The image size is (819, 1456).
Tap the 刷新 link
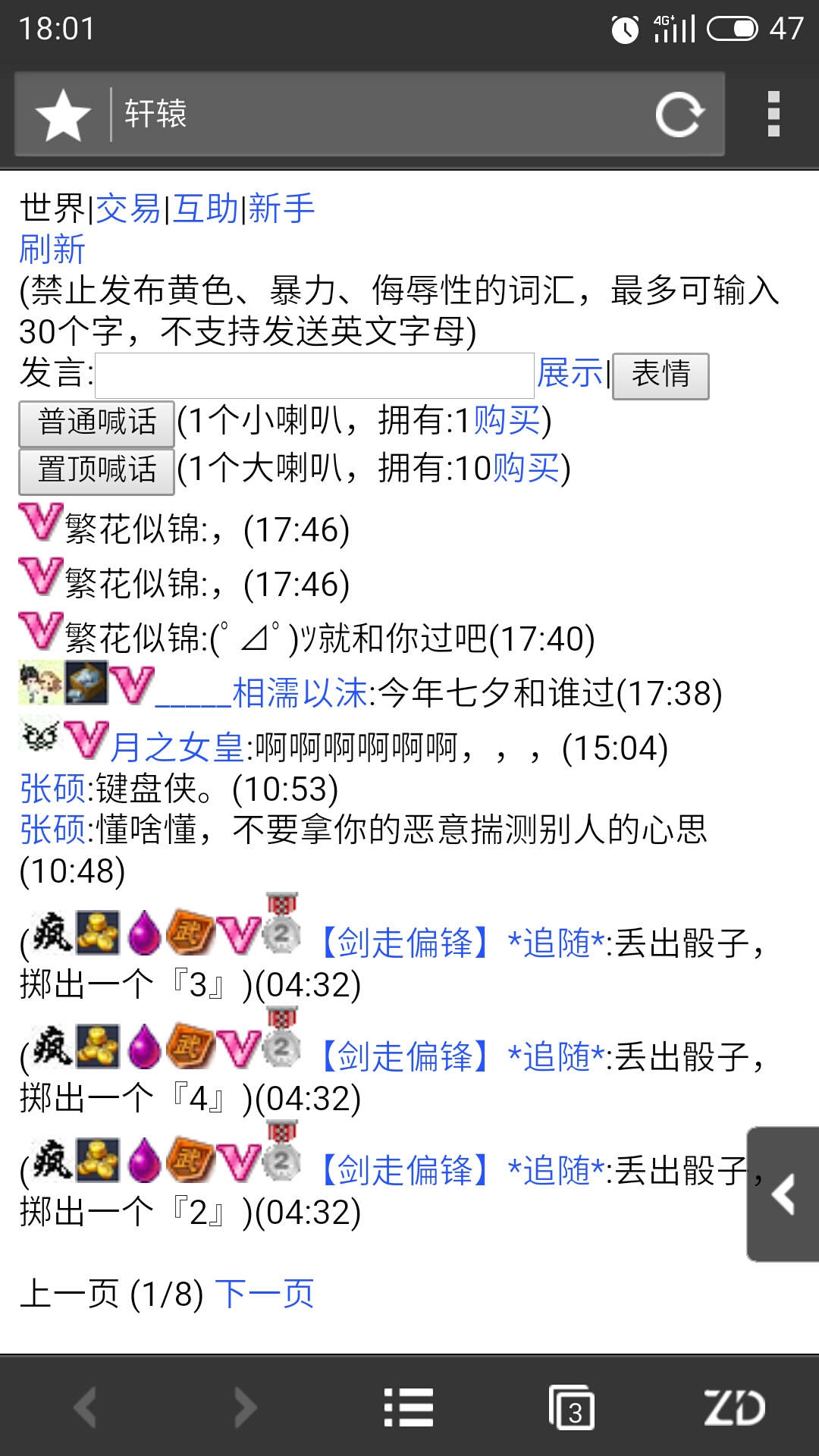[x=52, y=249]
